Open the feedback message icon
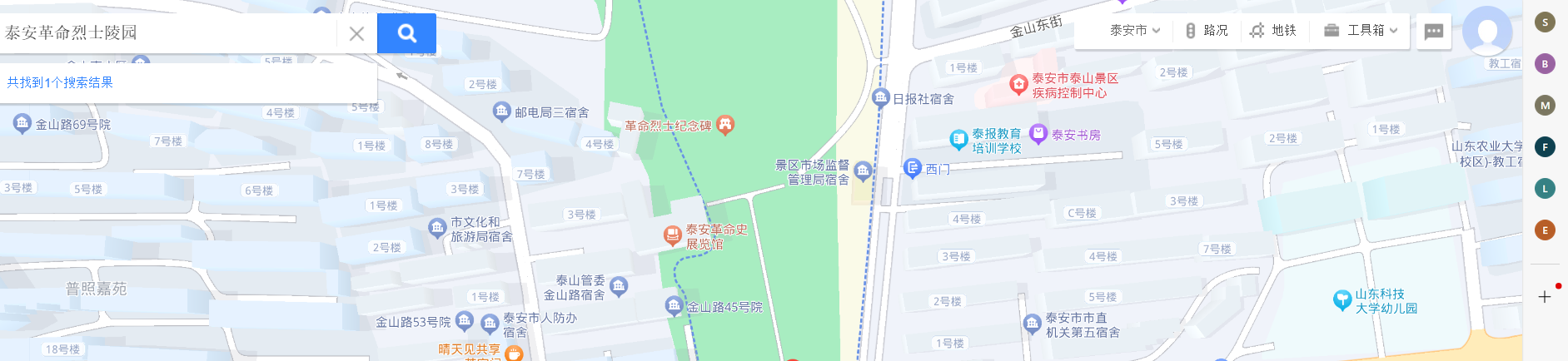This screenshot has width=1568, height=361. coord(1433,32)
